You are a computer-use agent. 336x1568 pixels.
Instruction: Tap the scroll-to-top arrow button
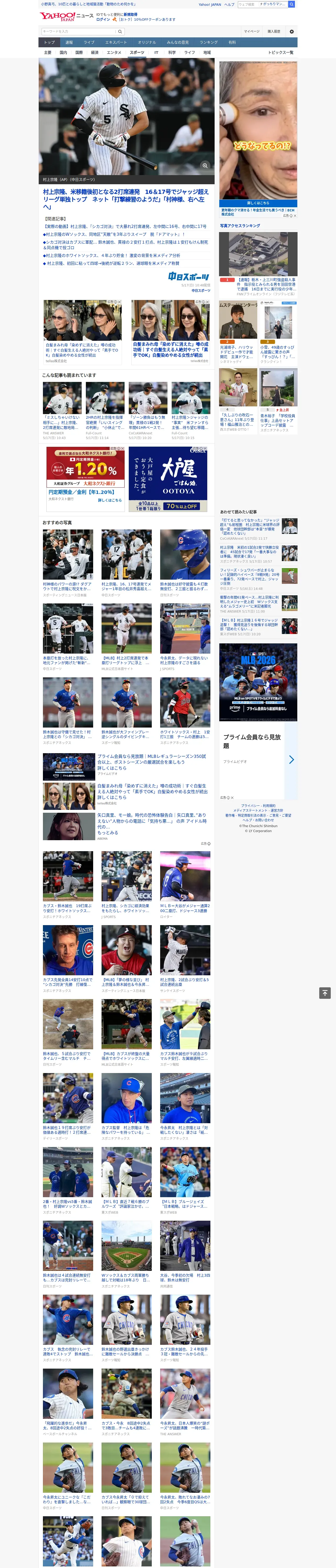pyautogui.click(x=325, y=993)
